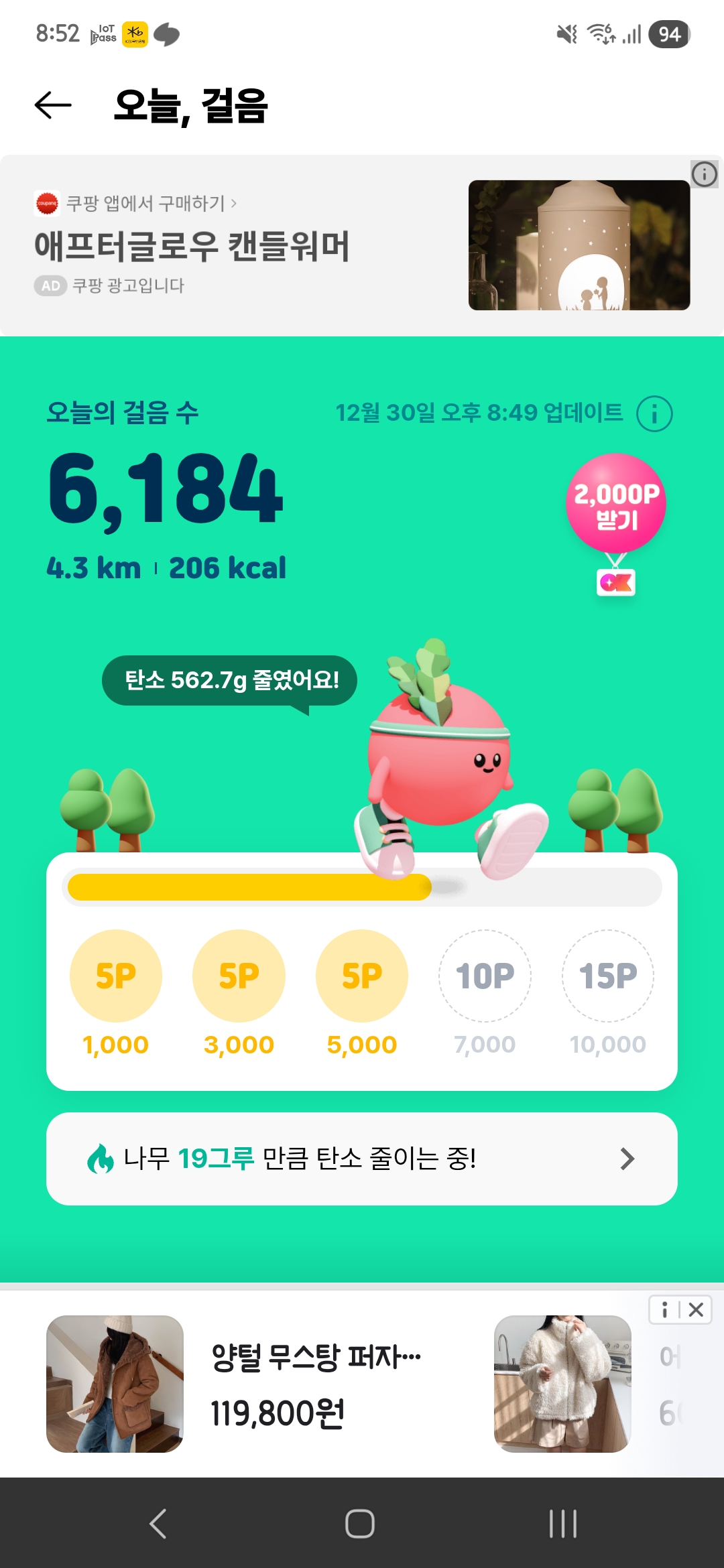The width and height of the screenshot is (724, 1568).
Task: Collect the 5P reward for 3,000 steps
Action: 239,976
